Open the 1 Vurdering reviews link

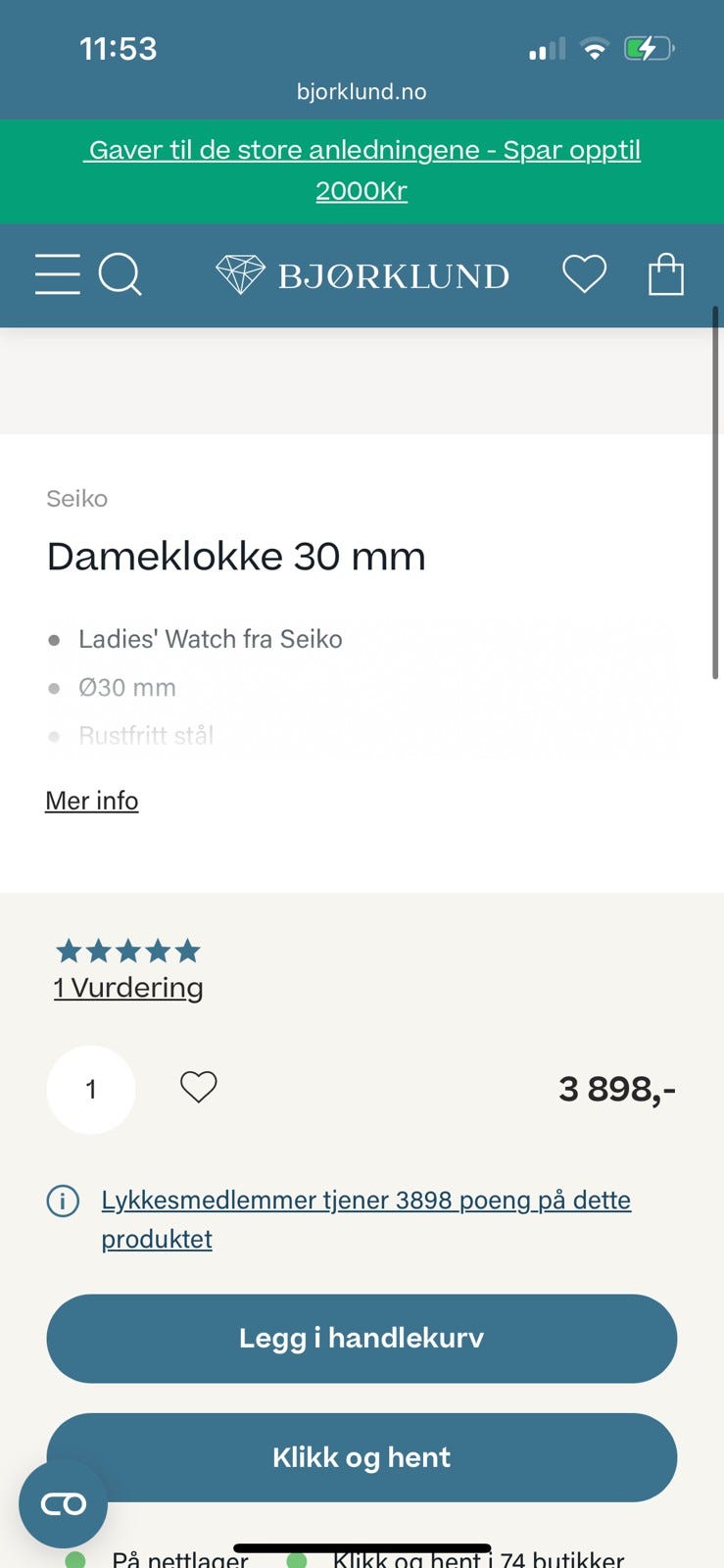coord(127,988)
